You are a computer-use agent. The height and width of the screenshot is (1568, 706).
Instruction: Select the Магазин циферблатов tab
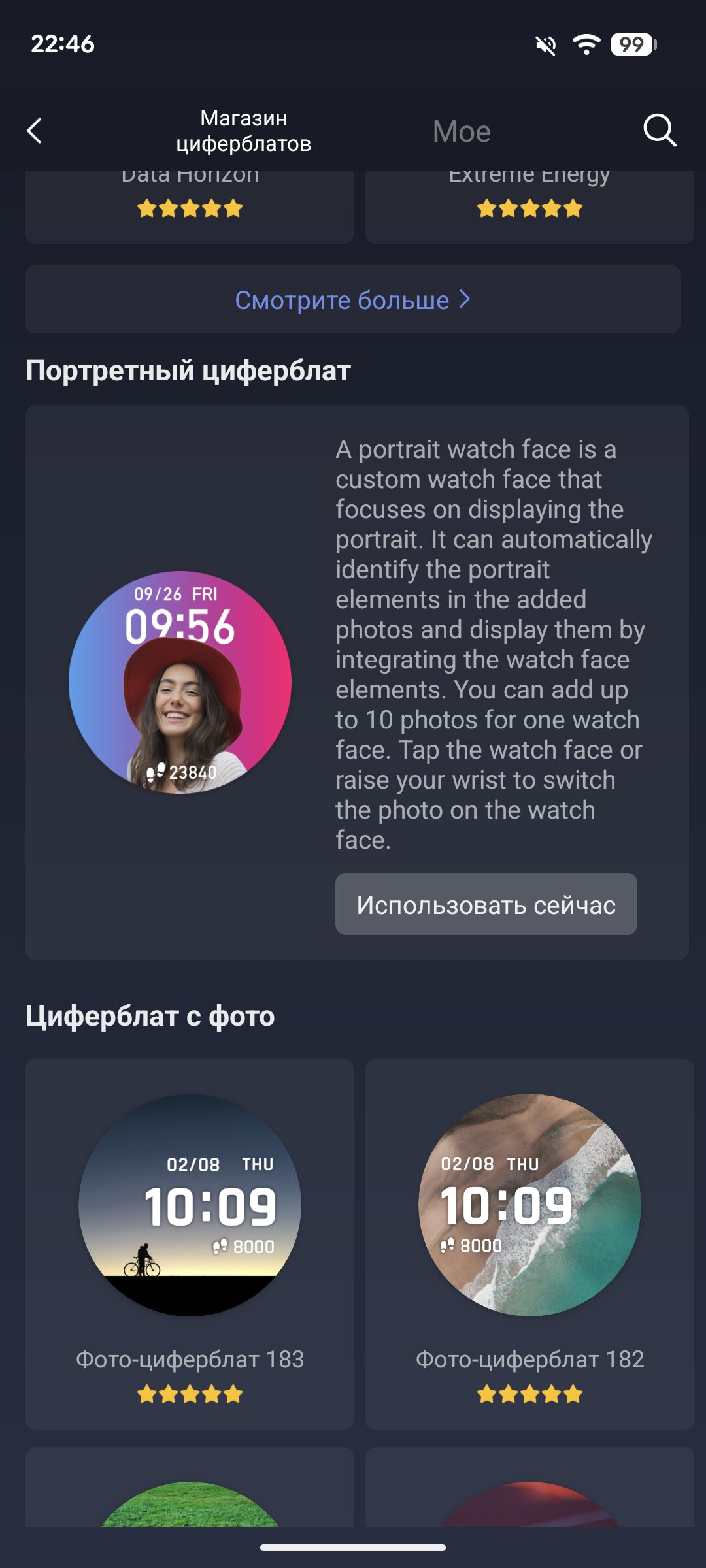coord(243,131)
